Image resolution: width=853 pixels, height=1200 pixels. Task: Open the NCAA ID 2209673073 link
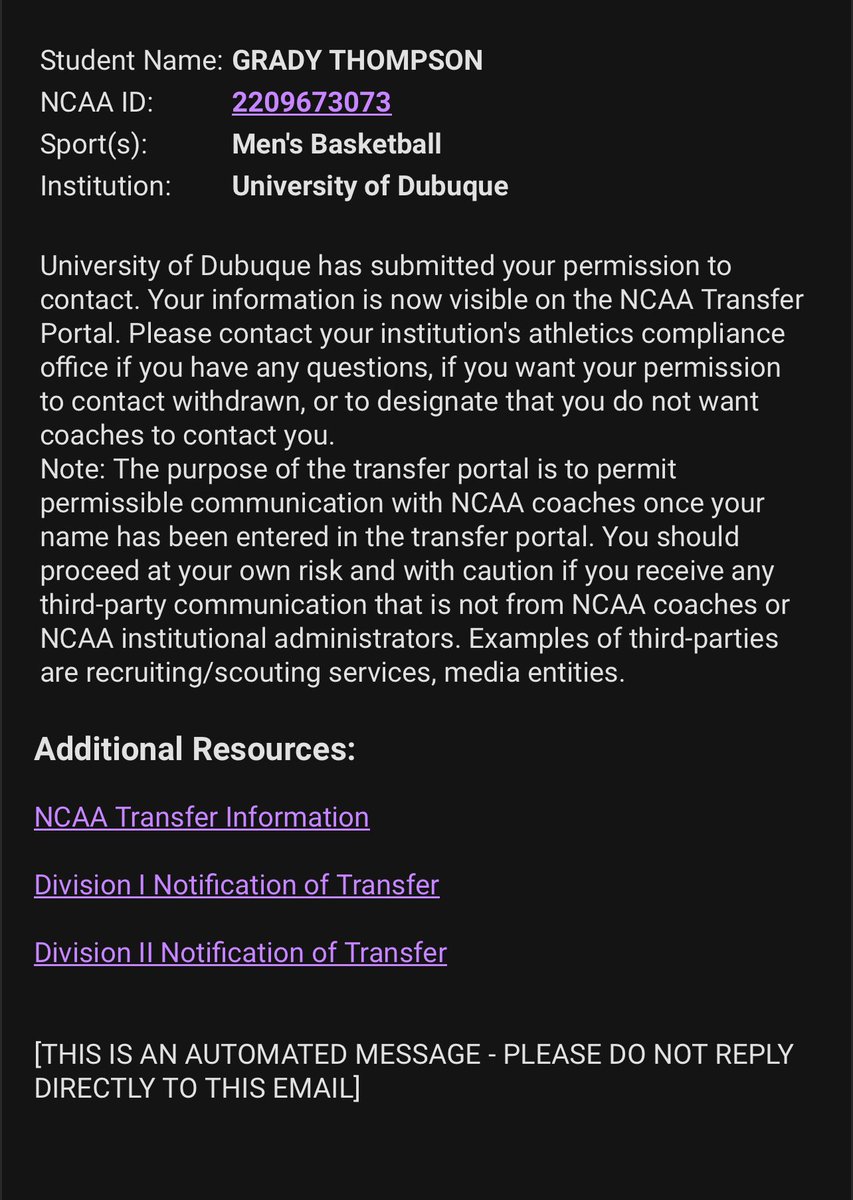311,102
